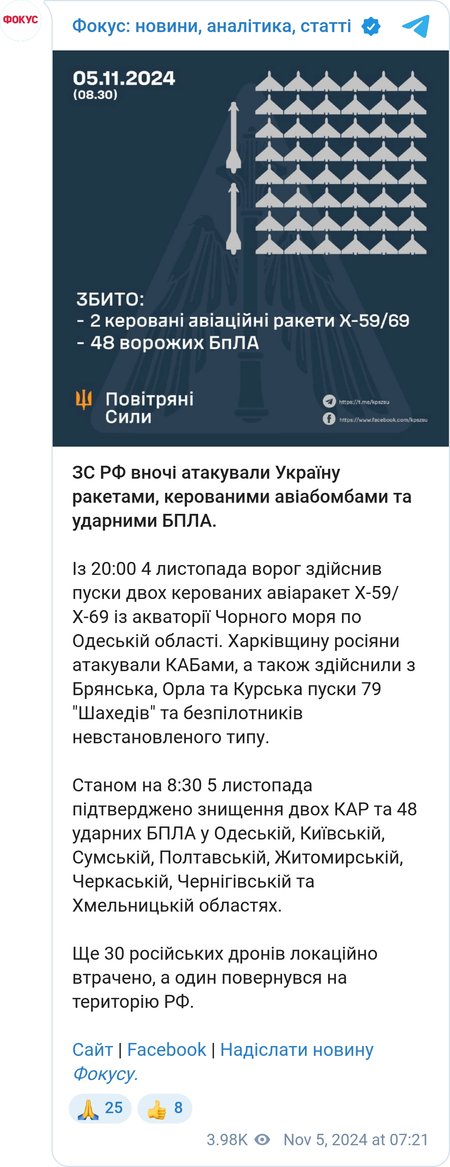React with the thumbs up emoji
This screenshot has height=1167, width=450.
point(164,1108)
